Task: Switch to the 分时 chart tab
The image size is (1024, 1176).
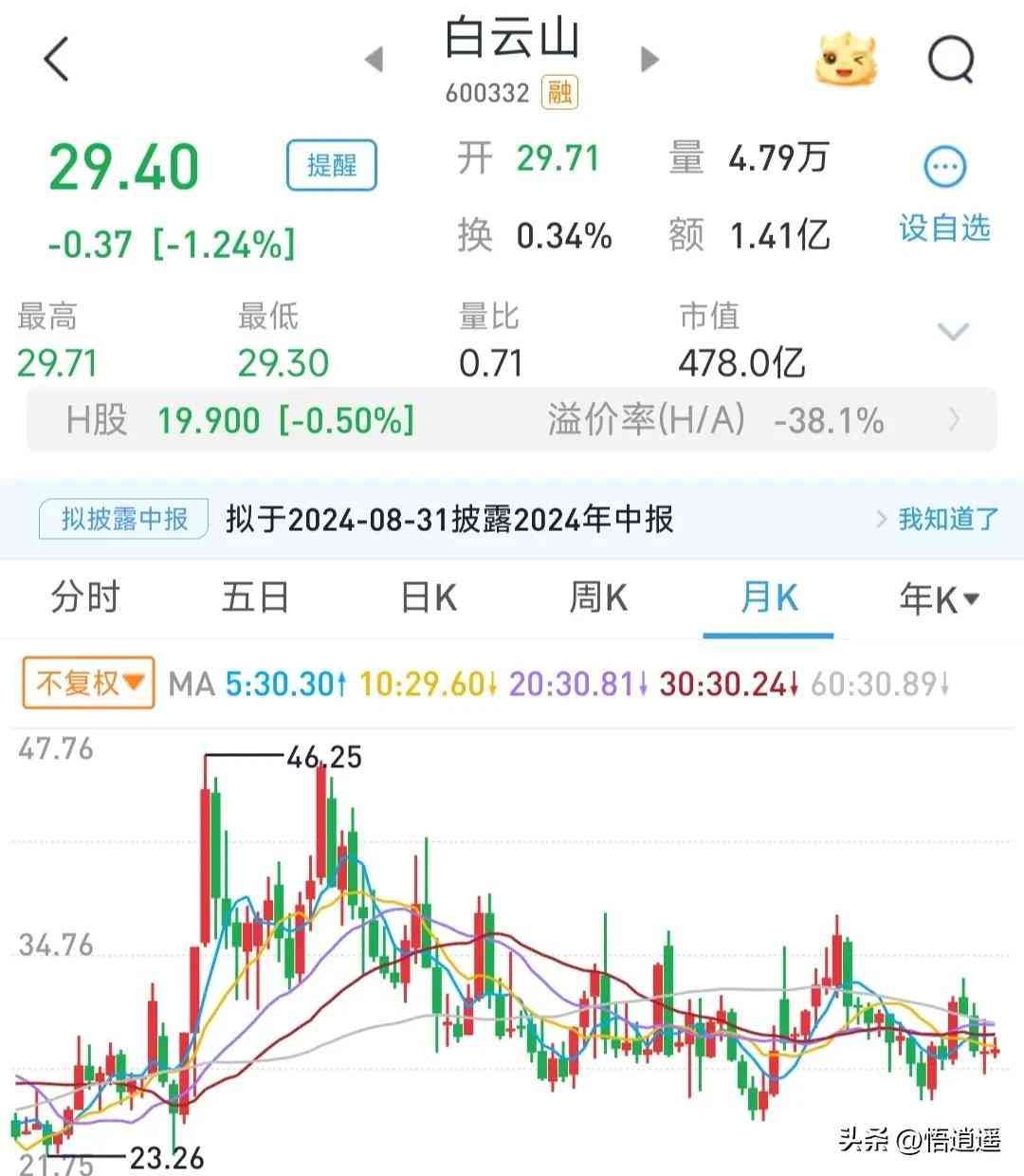Action: click(x=85, y=598)
